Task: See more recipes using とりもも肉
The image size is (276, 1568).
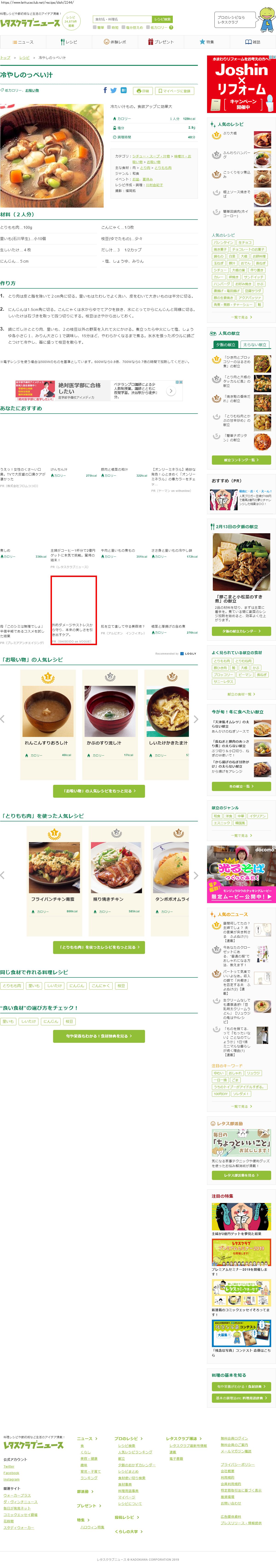Action: pyautogui.click(x=99, y=947)
